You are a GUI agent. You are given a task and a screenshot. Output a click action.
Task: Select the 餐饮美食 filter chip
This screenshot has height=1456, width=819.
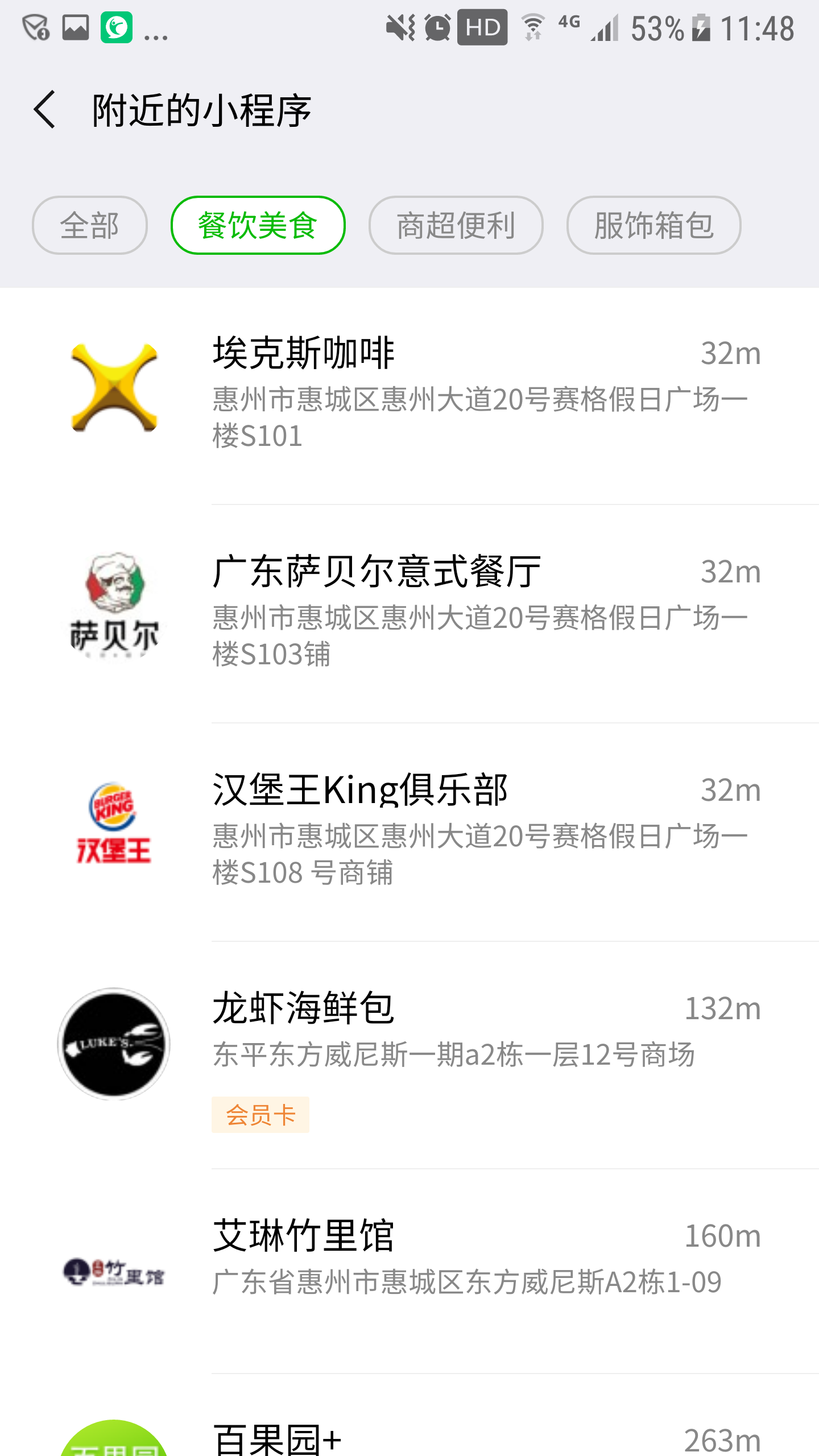pyautogui.click(x=258, y=225)
